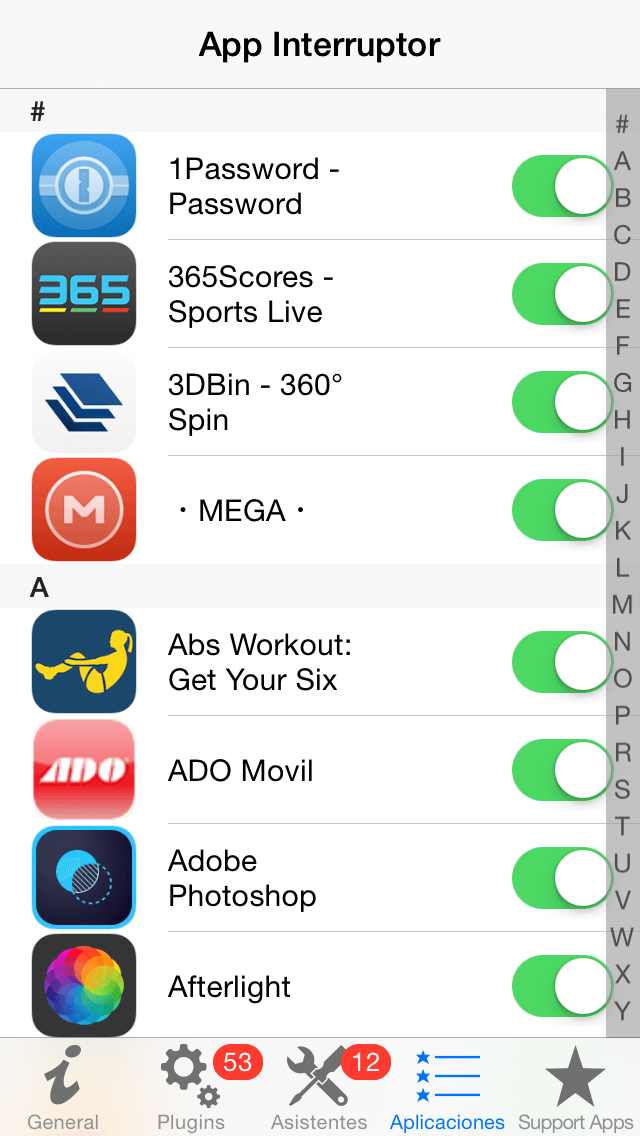Turn off the 1Password switch
Viewport: 640px width, 1136px height.
click(561, 186)
